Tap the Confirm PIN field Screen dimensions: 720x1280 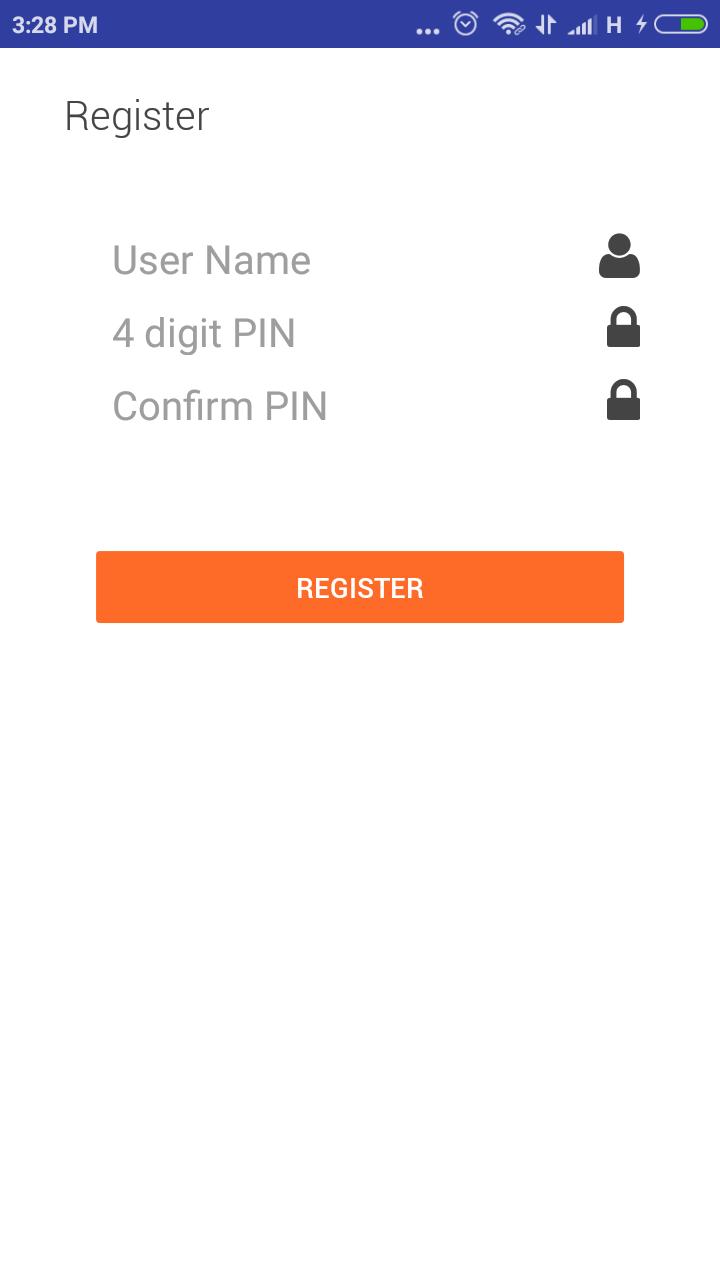(x=340, y=406)
